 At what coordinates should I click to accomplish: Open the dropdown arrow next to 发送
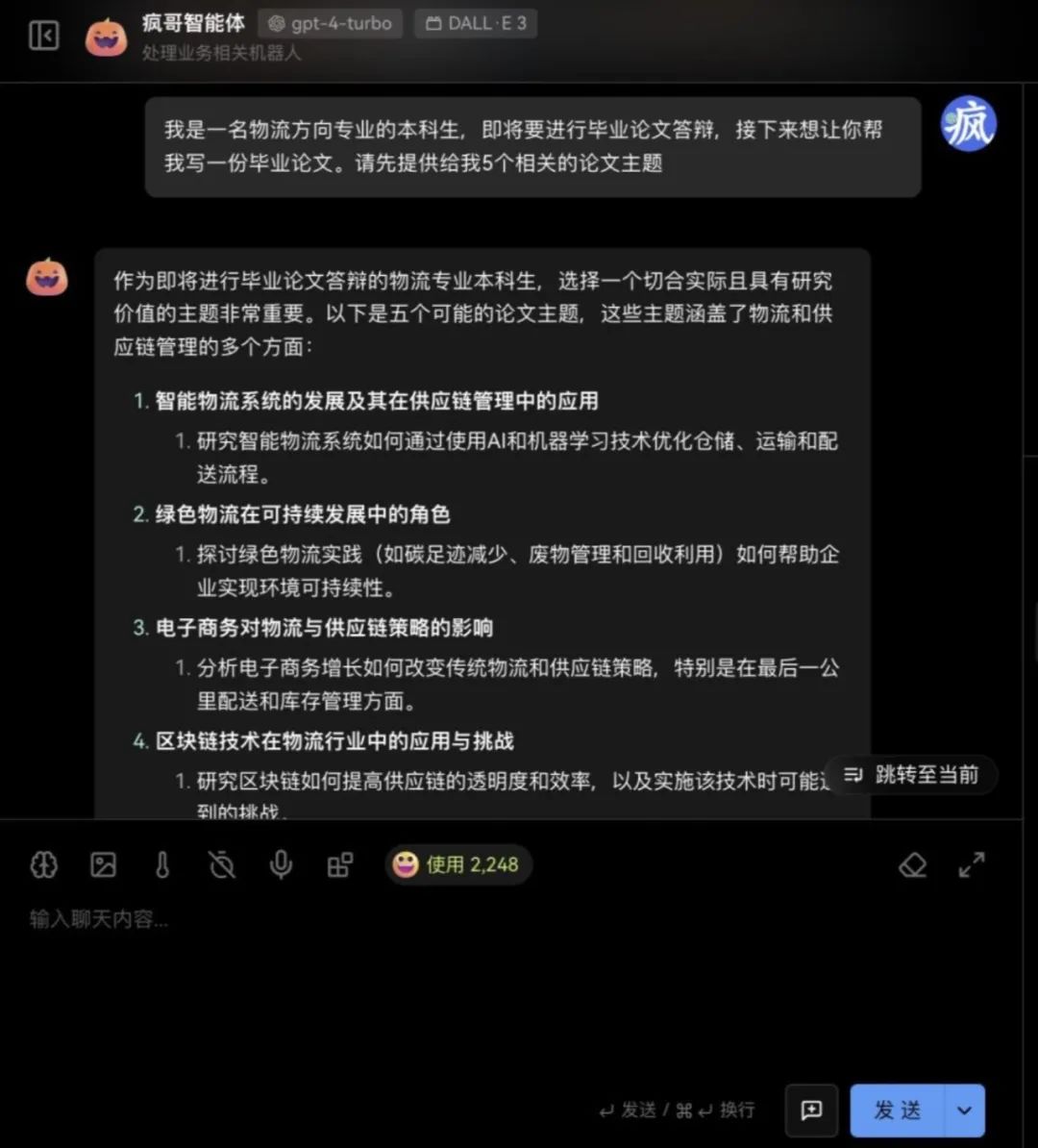click(x=964, y=1111)
